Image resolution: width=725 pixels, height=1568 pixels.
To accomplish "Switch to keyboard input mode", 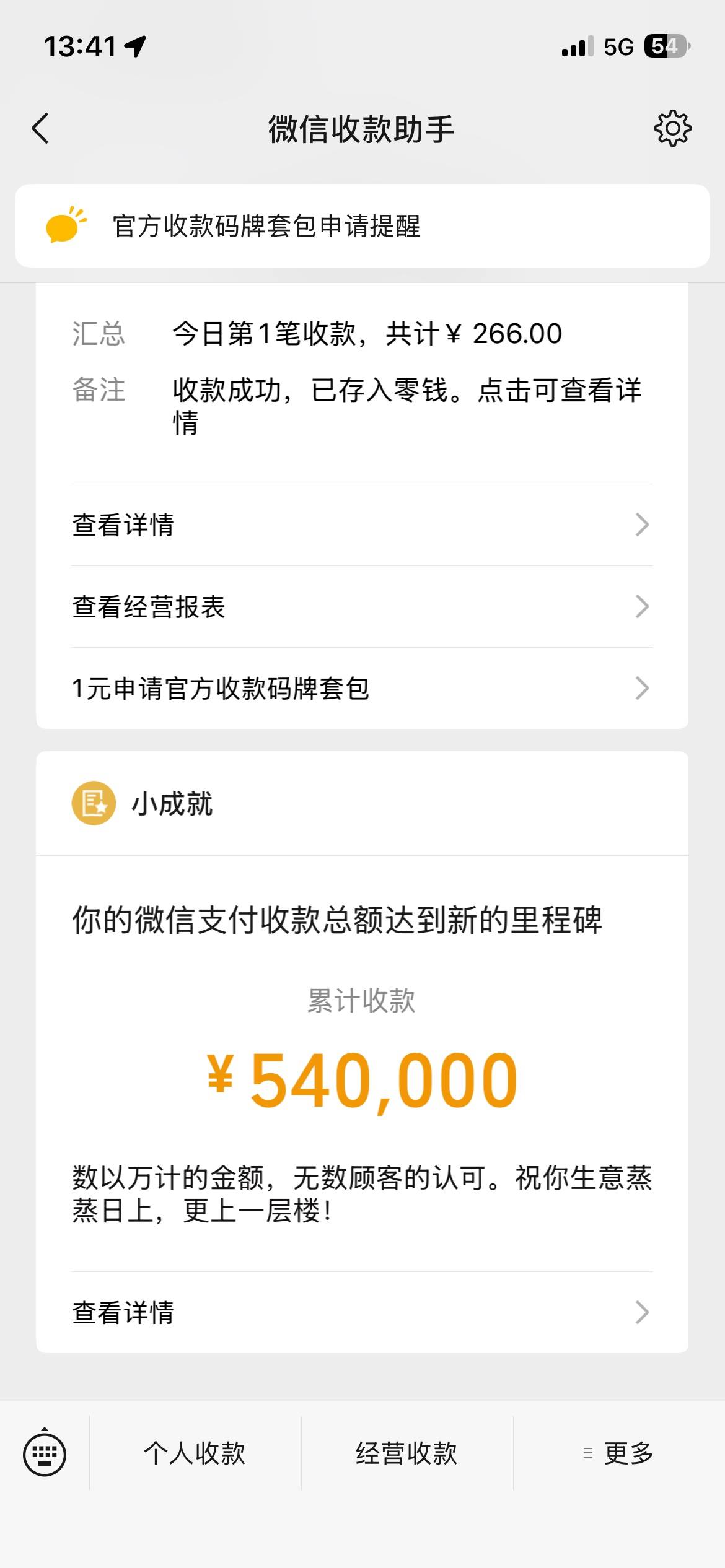I will (x=45, y=1453).
